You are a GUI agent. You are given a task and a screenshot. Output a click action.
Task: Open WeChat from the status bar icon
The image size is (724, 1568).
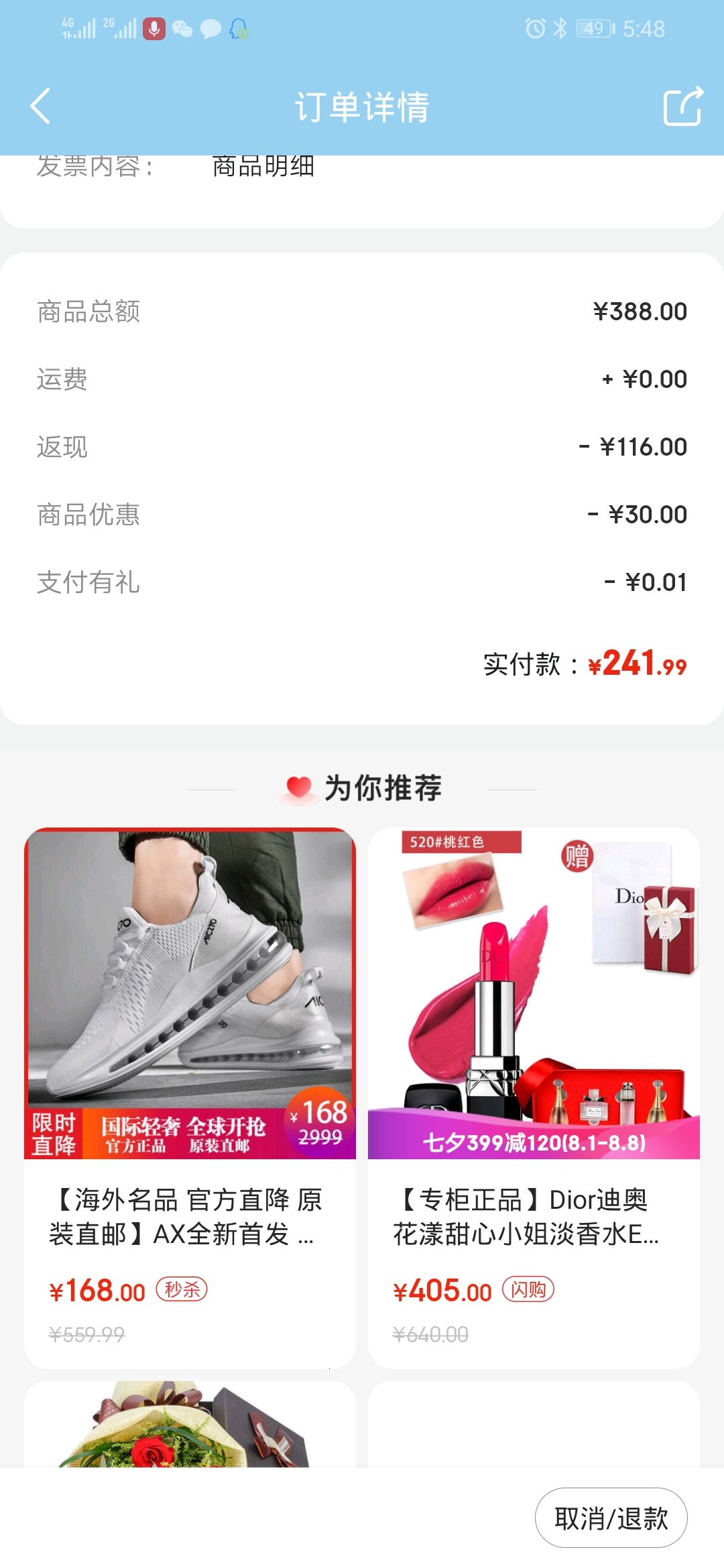[182, 29]
